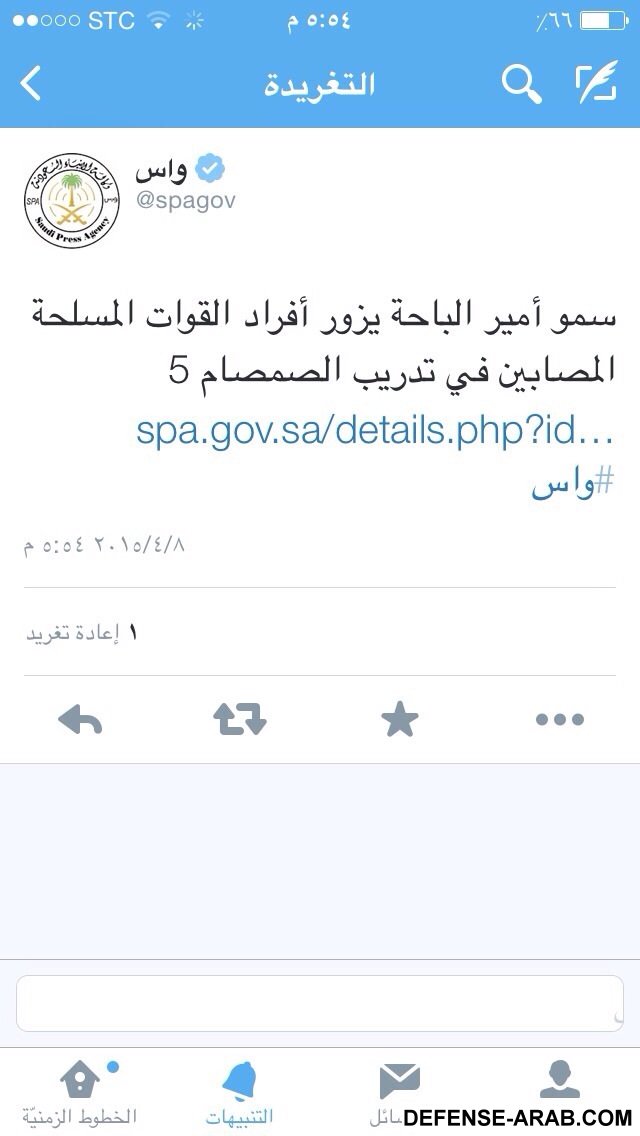The image size is (640, 1136).
Task: Go back using the top-left arrow
Action: tap(32, 84)
